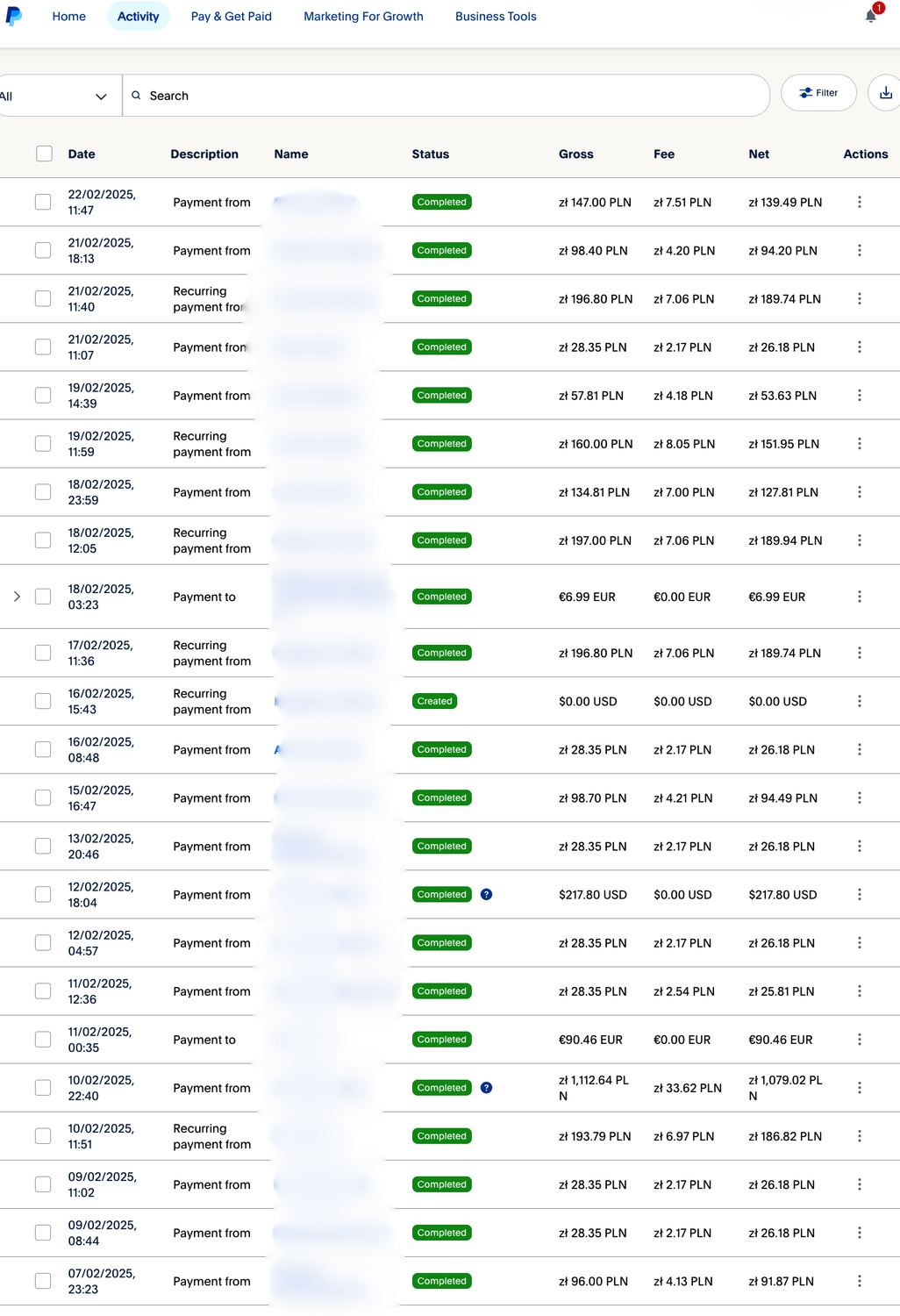Select all transactions with the header checkbox
Viewport: 900px width, 1316px height.
coord(44,154)
